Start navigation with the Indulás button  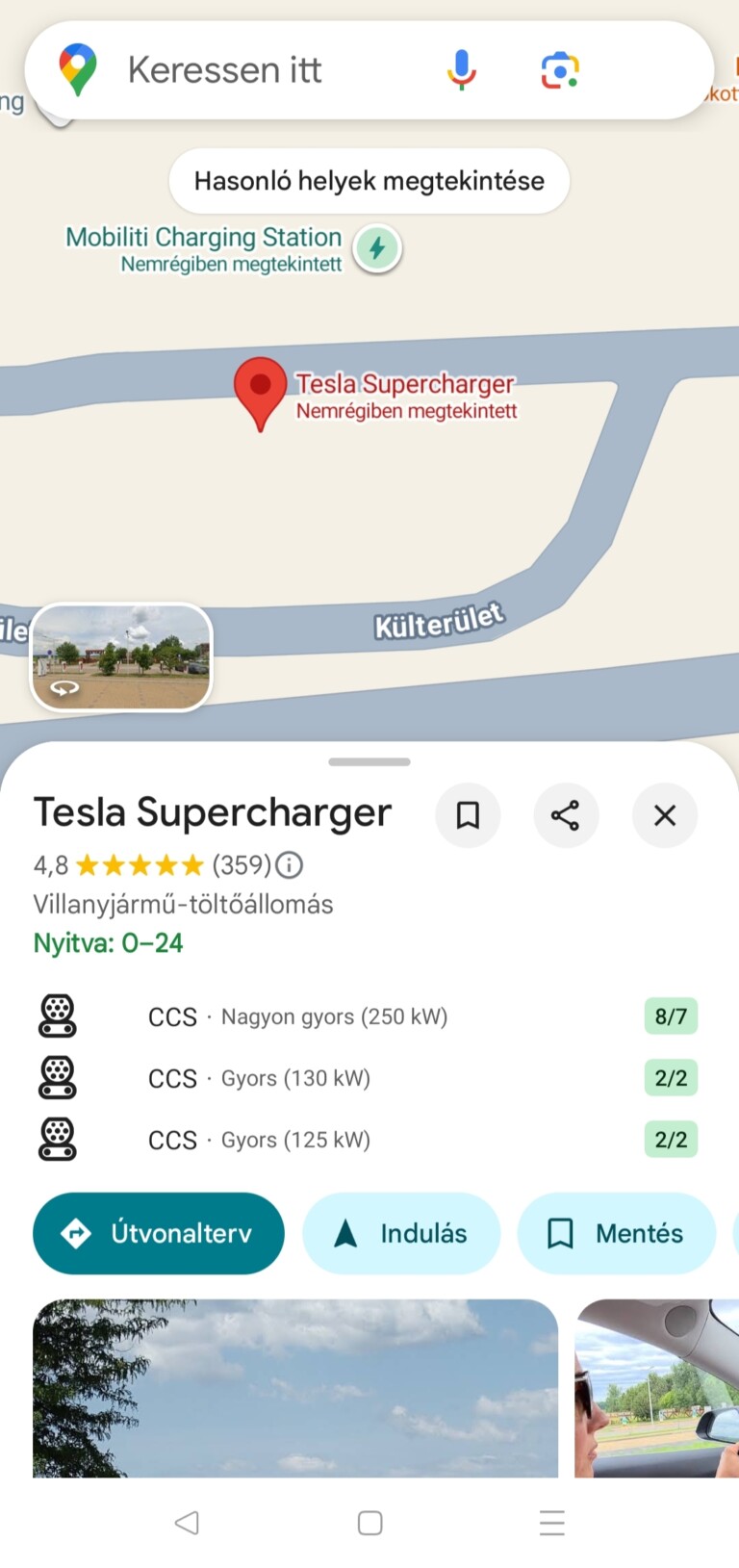(401, 1233)
